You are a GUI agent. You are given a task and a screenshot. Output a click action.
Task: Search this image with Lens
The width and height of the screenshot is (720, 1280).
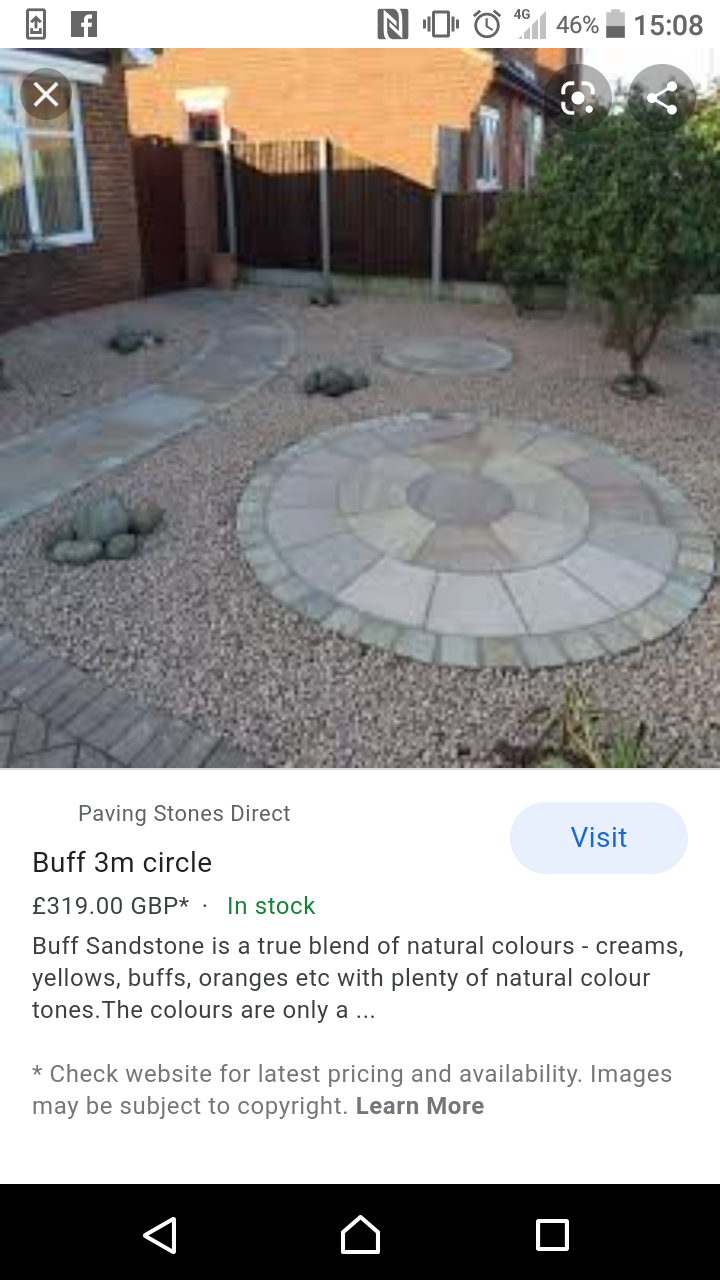578,97
